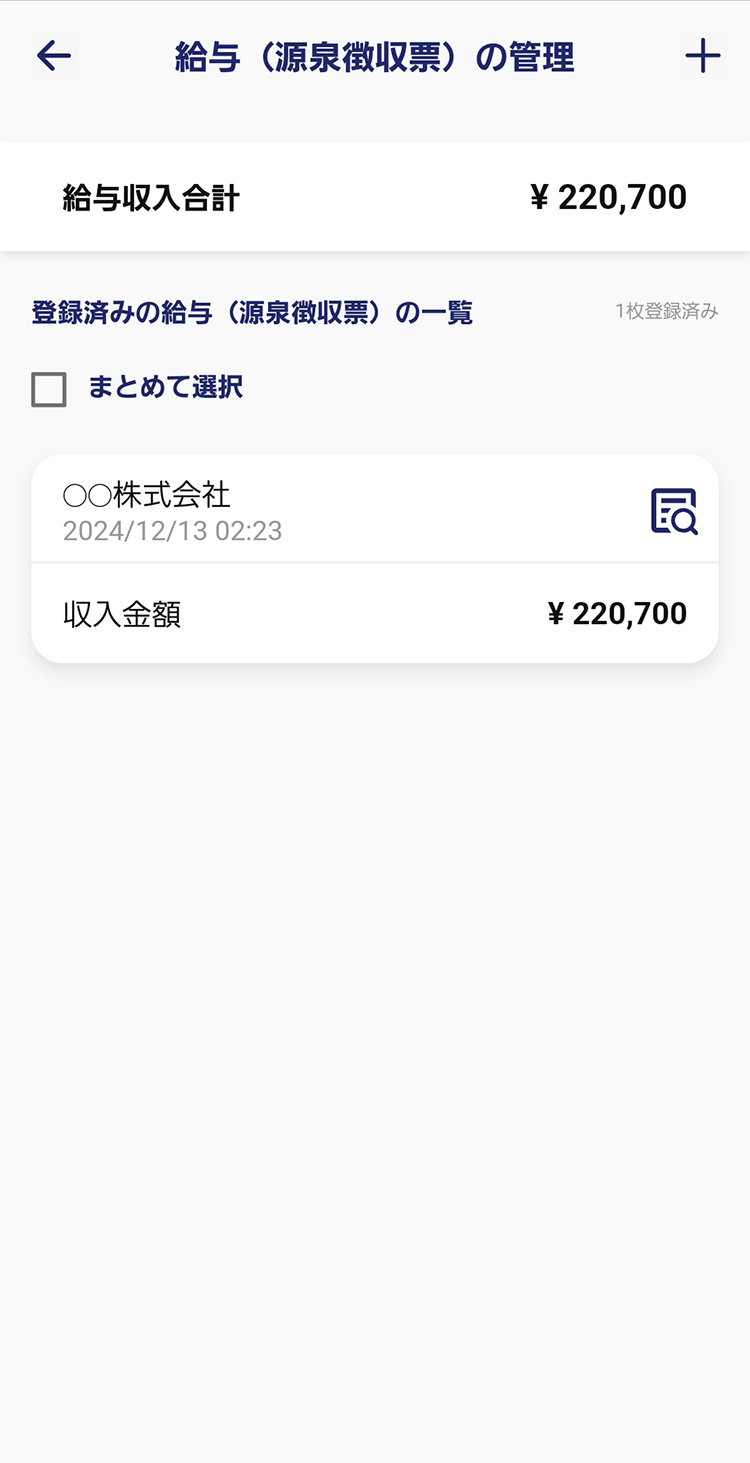Go back using the top-left arrow
750x1463 pixels.
pyautogui.click(x=54, y=56)
